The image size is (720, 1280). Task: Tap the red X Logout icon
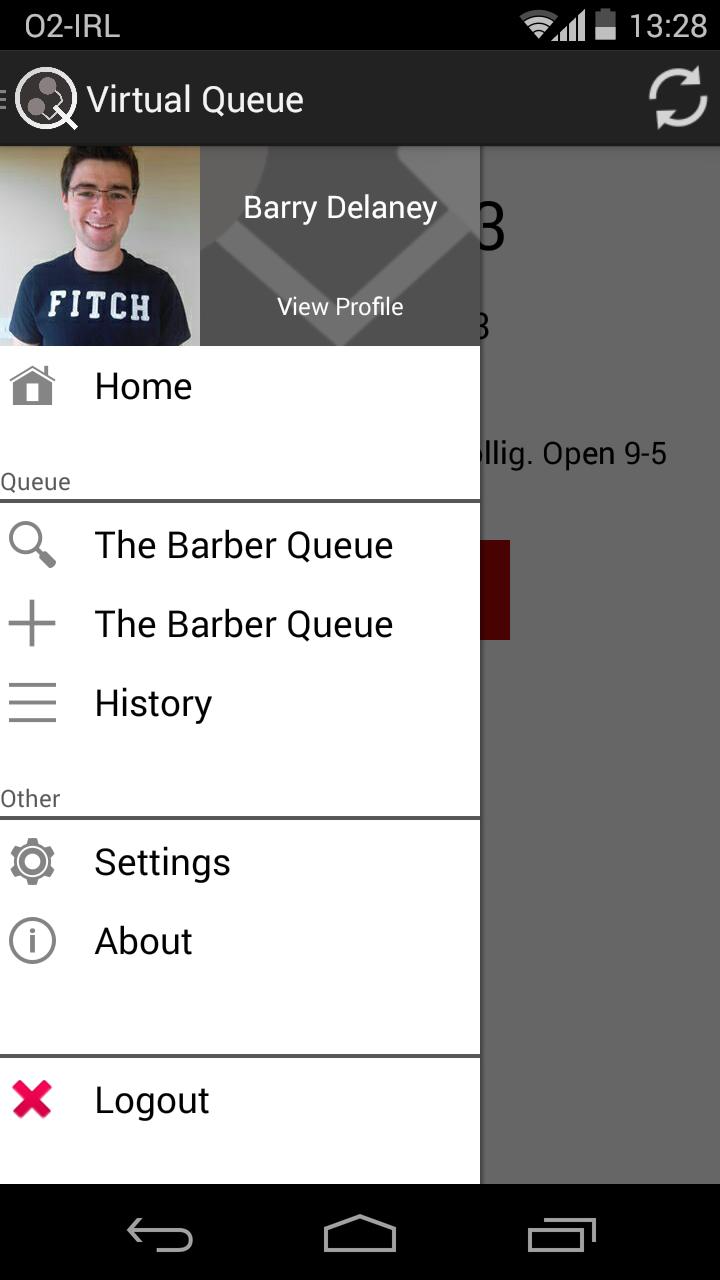click(x=33, y=1099)
